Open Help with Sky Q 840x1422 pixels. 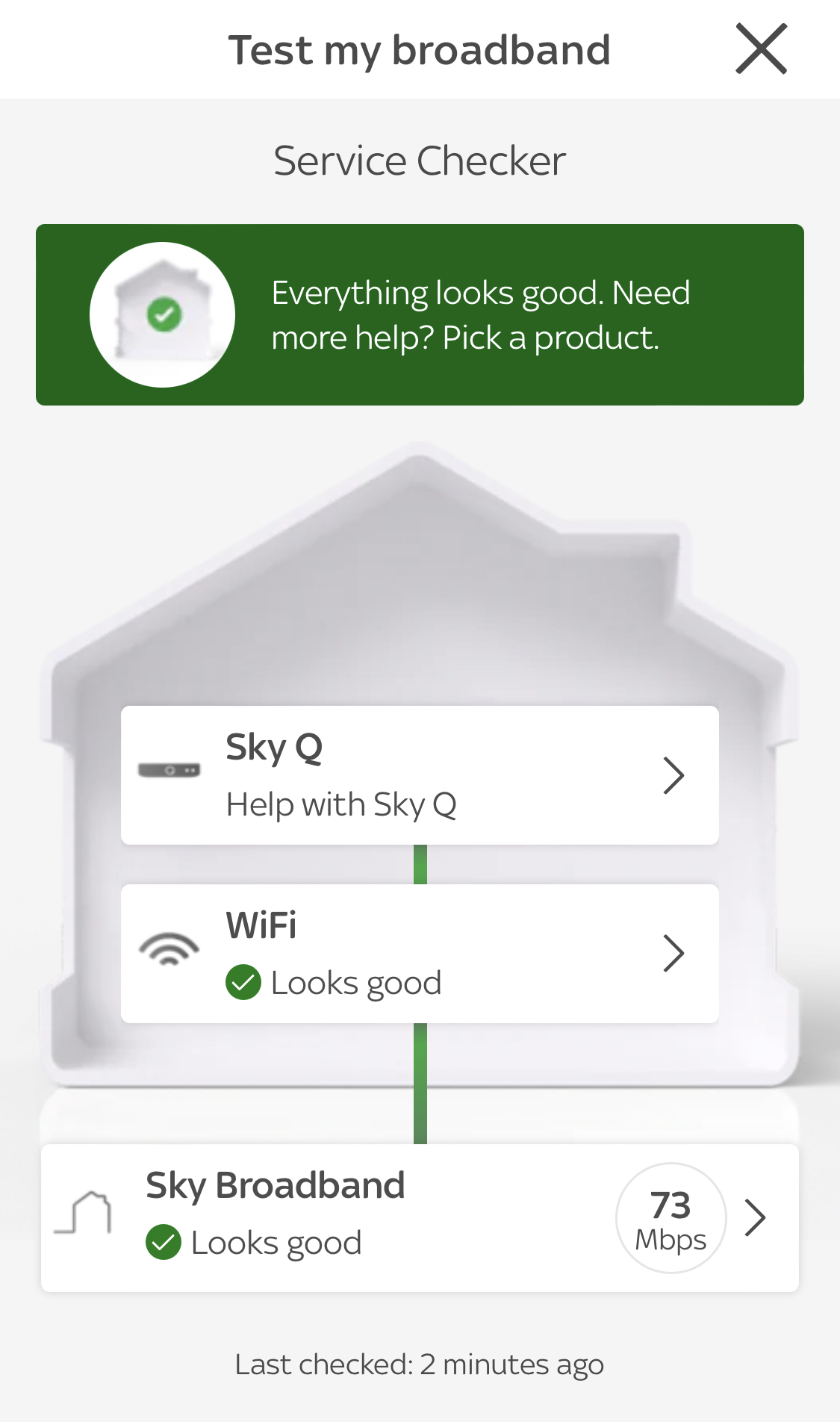point(343,805)
